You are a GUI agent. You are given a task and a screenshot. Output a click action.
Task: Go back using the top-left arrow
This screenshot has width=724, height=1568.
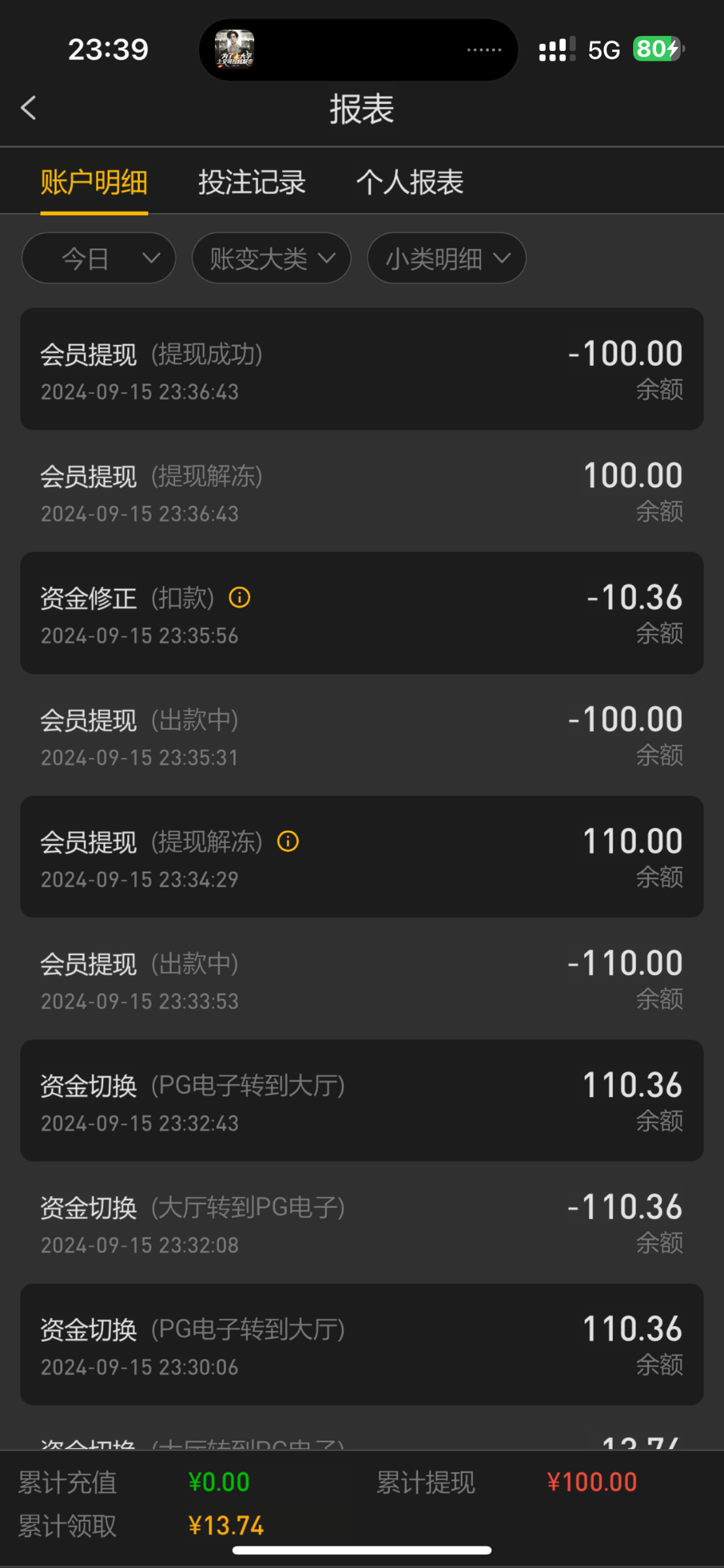(x=29, y=108)
